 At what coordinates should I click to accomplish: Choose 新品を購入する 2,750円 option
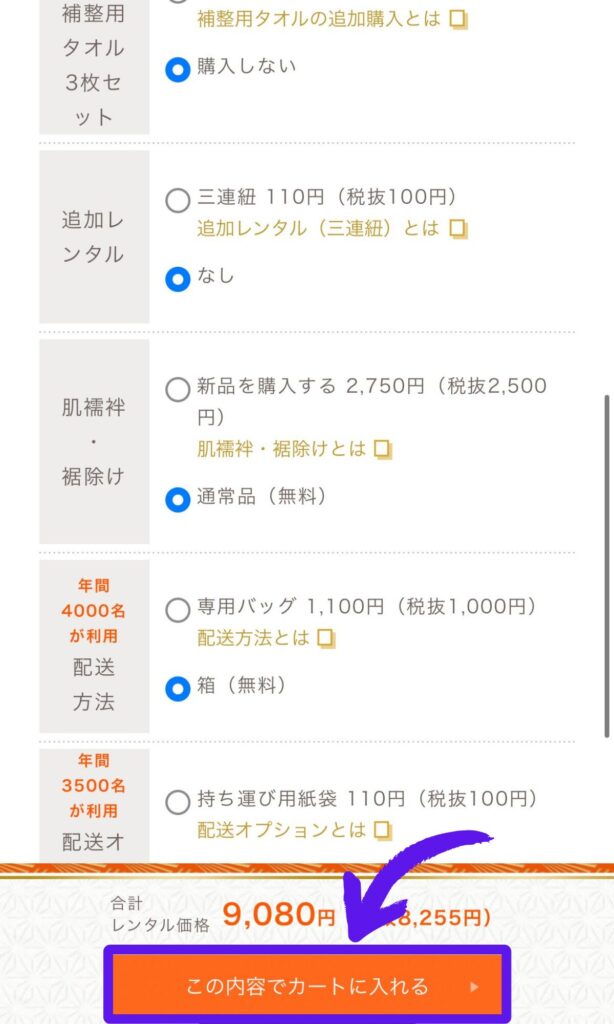[x=178, y=389]
